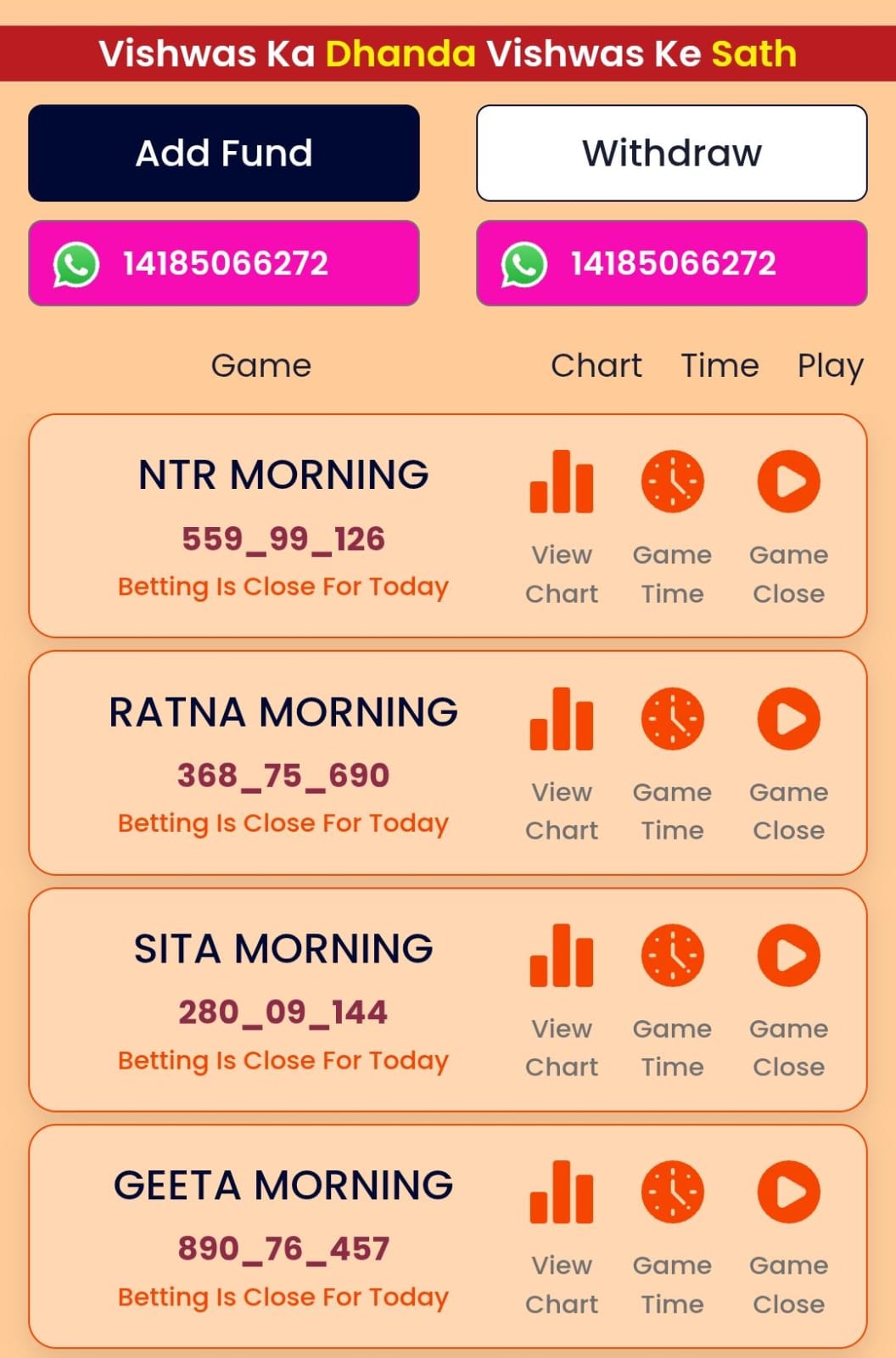
Task: Open the RATNA MORNING chart
Action: [x=562, y=719]
